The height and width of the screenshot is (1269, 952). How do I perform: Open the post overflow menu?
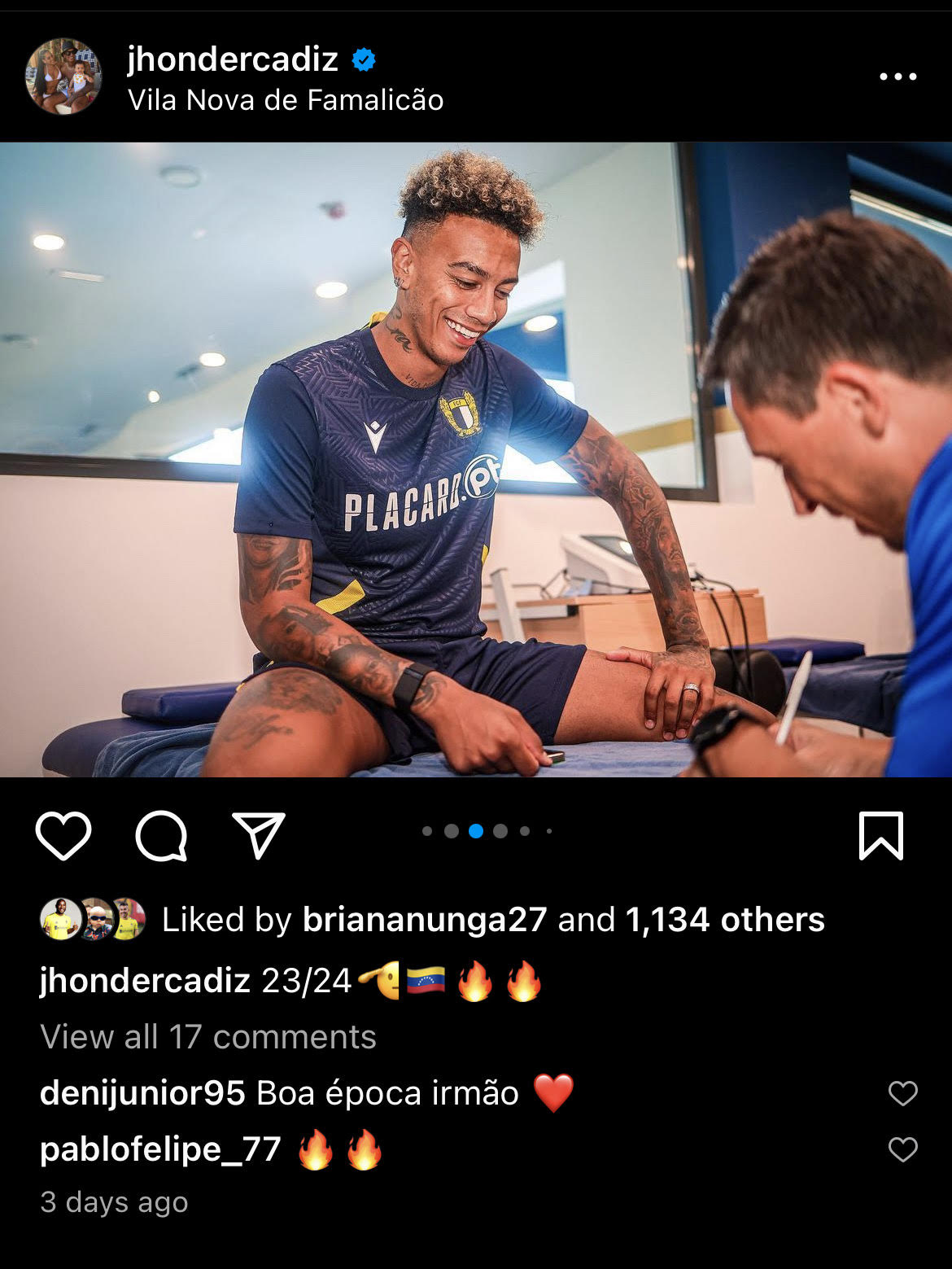(x=897, y=77)
